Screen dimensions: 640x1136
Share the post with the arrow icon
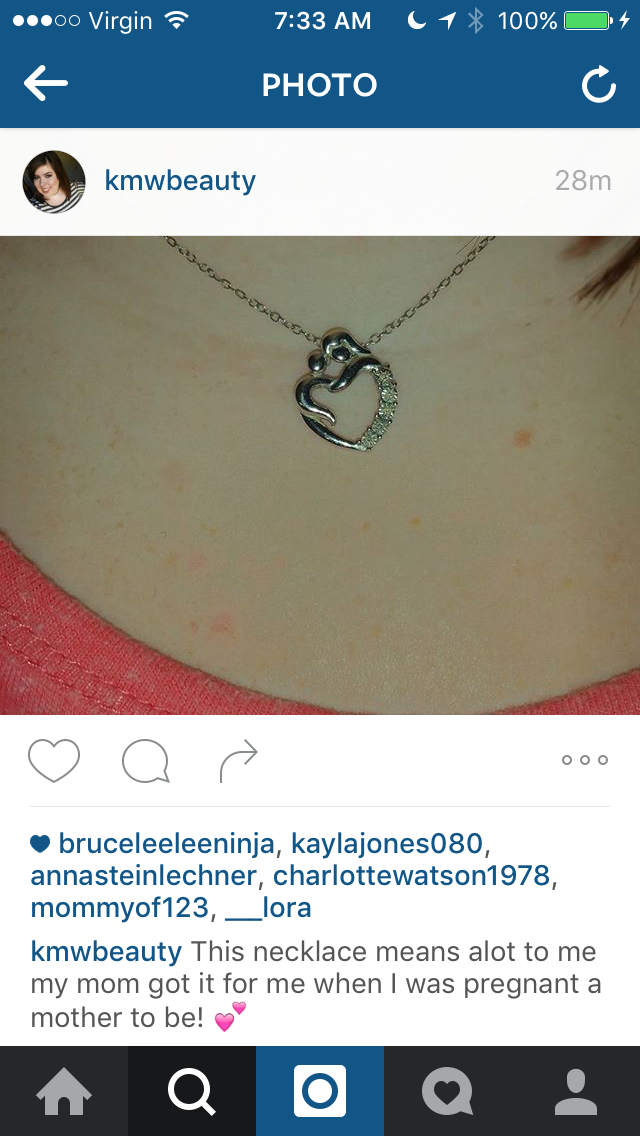click(238, 761)
